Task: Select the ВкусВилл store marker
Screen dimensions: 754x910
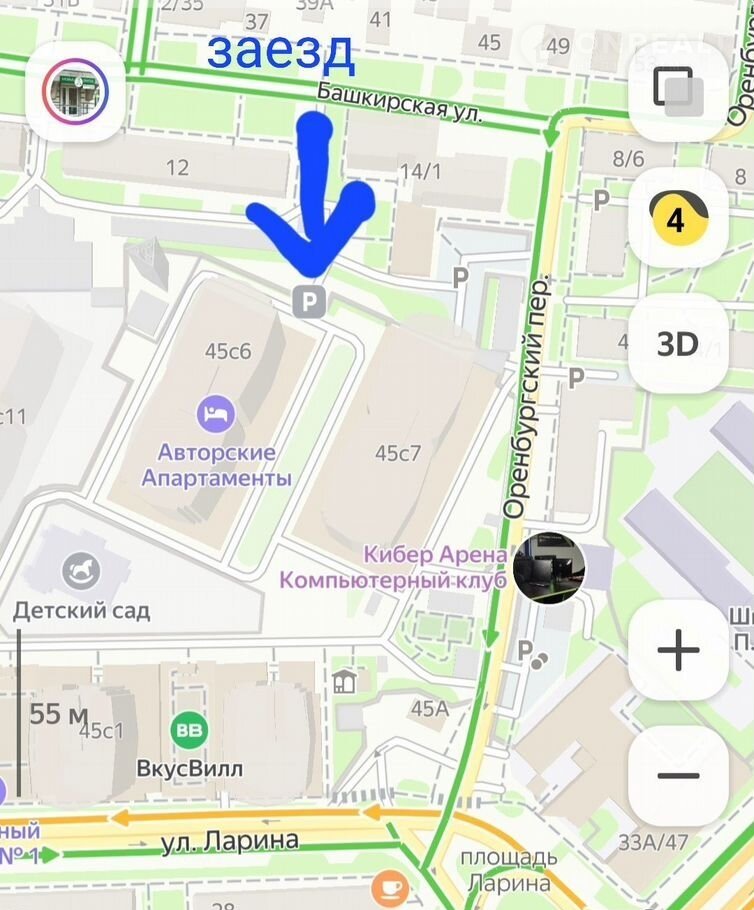Action: click(x=188, y=730)
